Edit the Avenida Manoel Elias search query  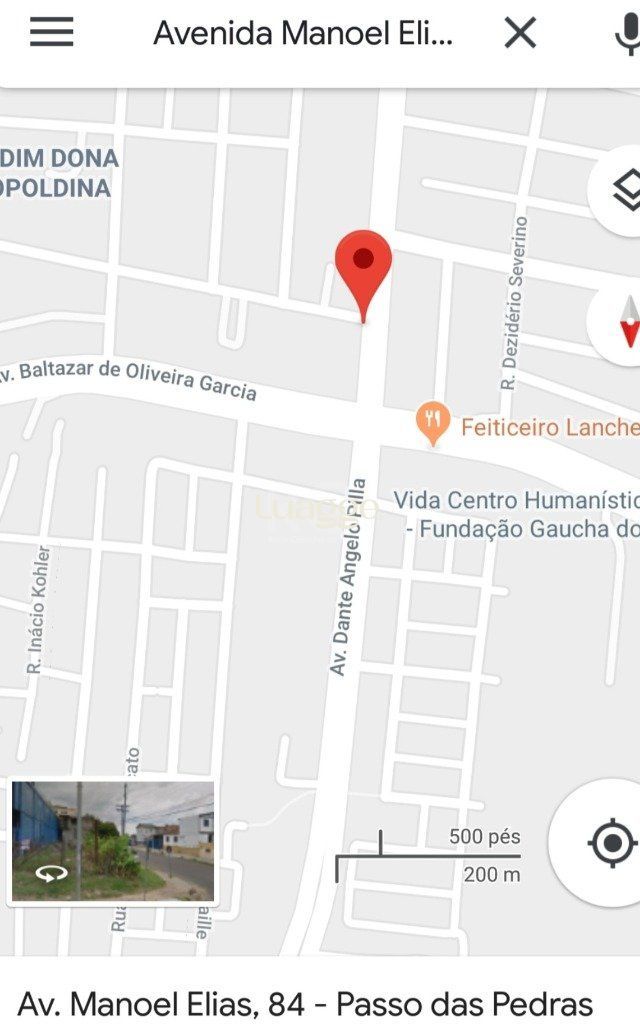(302, 34)
